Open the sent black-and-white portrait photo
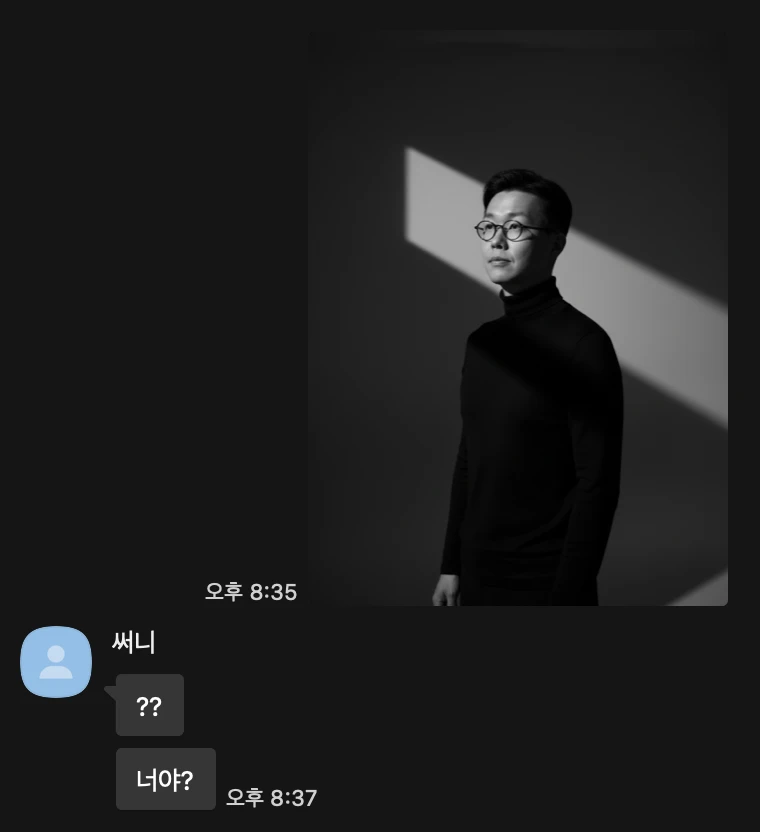760x832 pixels. click(x=518, y=320)
